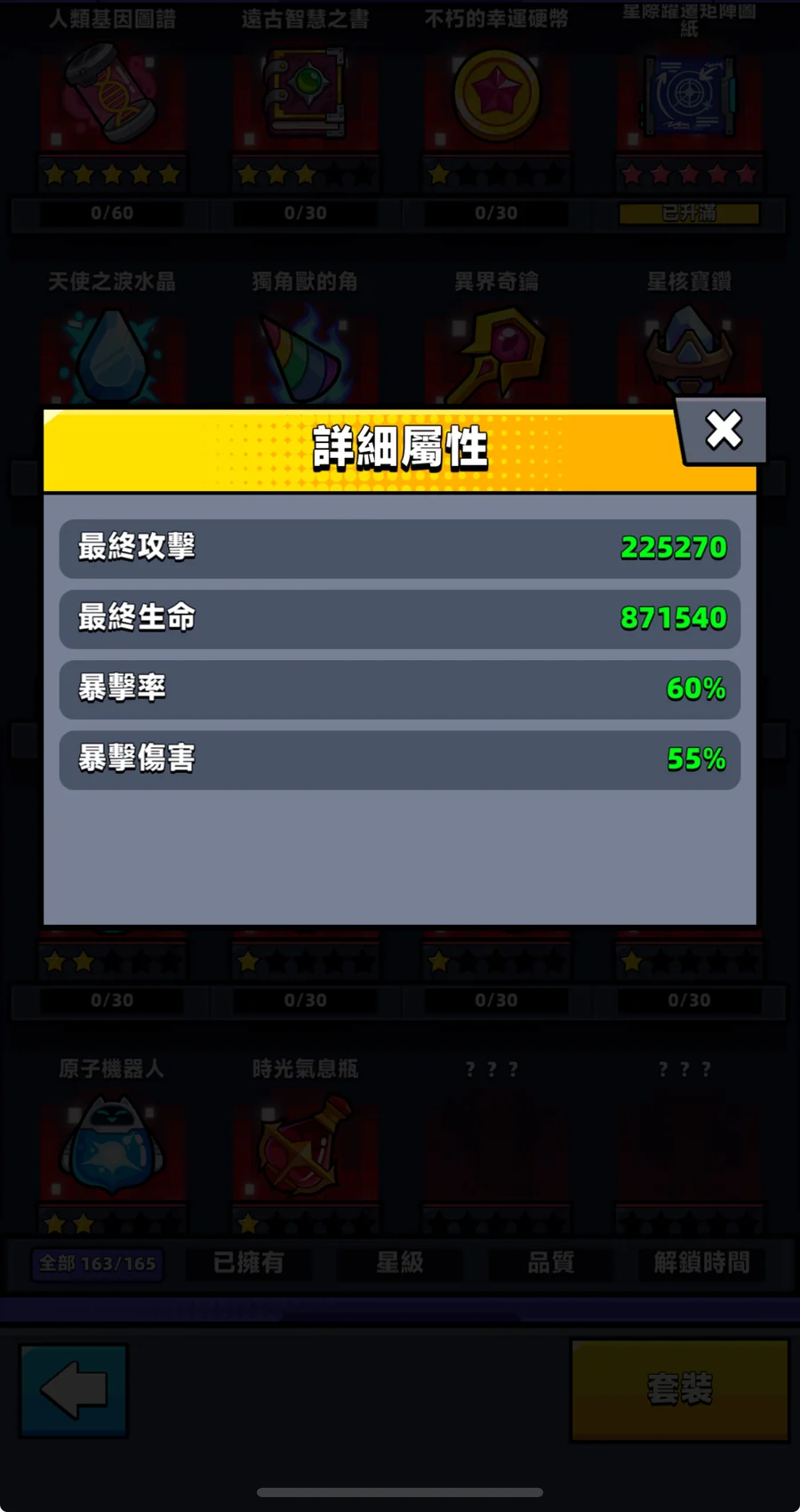Sort by 星級
The image size is (800, 1512).
(400, 1262)
